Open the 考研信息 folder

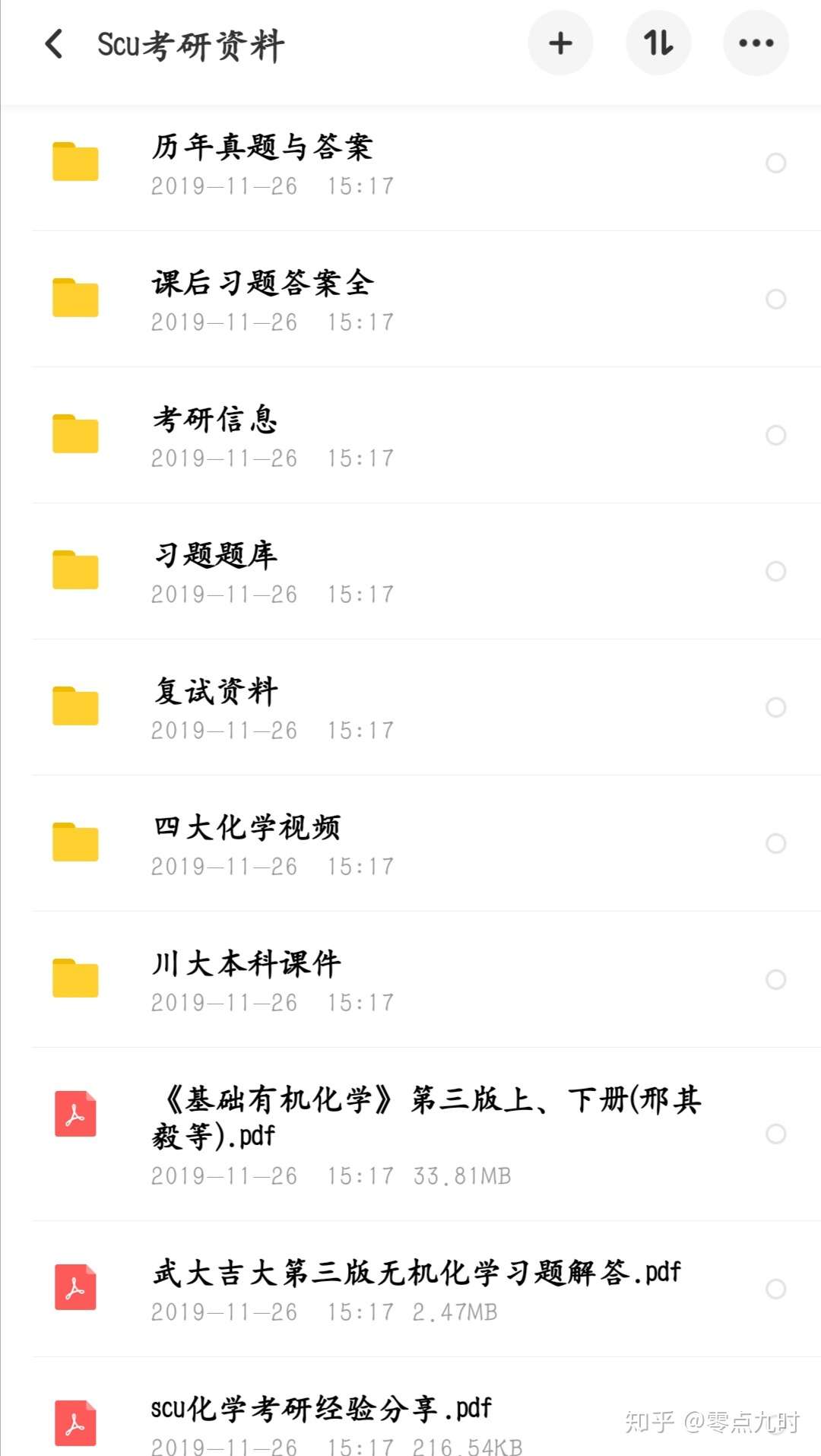click(x=410, y=436)
